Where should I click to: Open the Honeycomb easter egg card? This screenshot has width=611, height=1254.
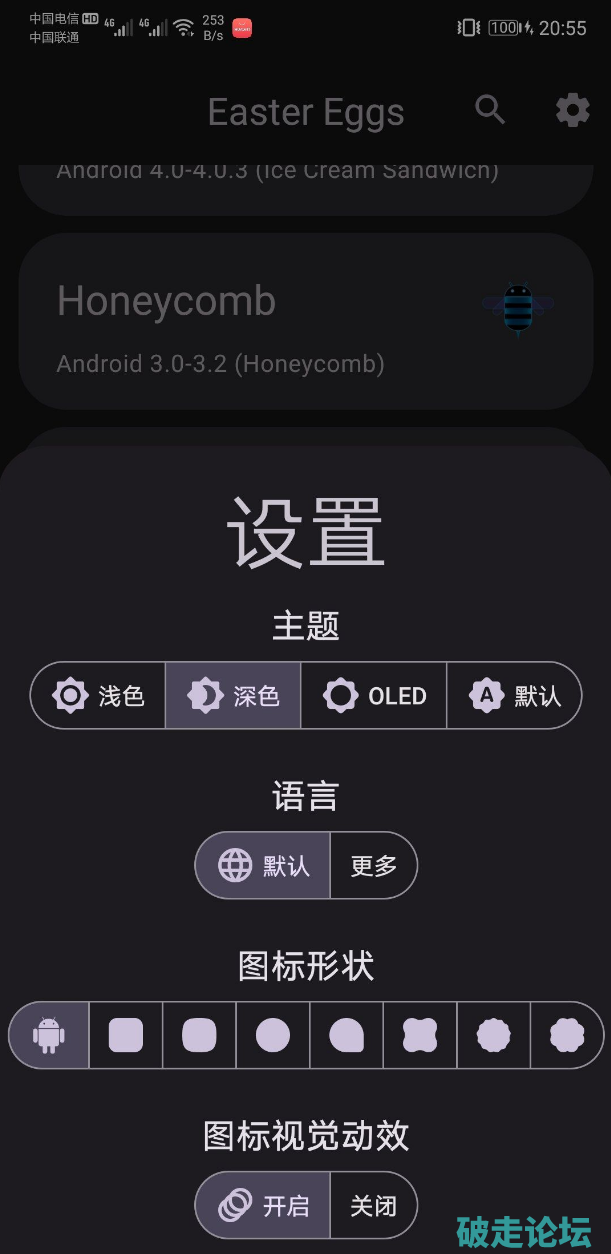[x=305, y=322]
